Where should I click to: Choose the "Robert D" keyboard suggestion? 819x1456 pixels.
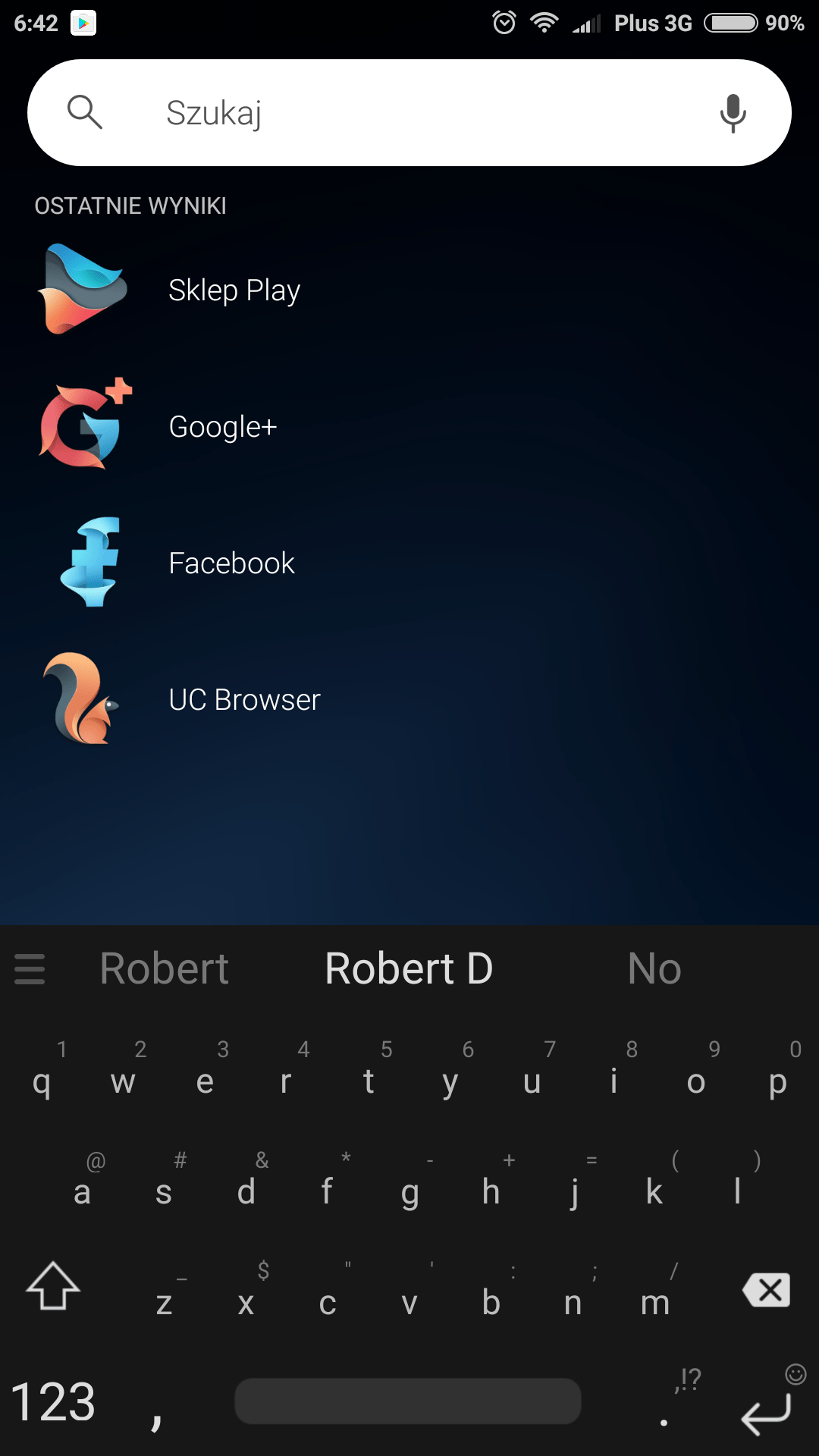pos(409,968)
